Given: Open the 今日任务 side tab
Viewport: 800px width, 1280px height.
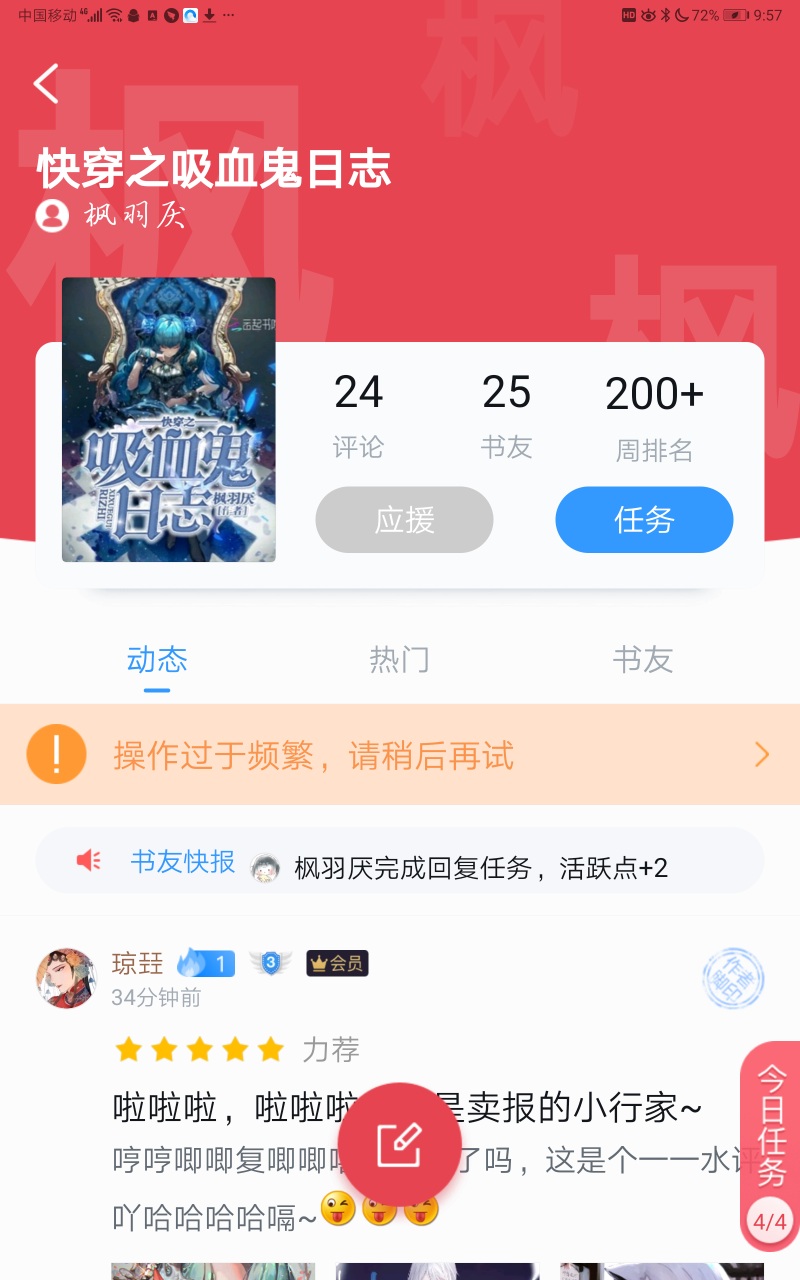Looking at the screenshot, I should pyautogui.click(x=770, y=1145).
